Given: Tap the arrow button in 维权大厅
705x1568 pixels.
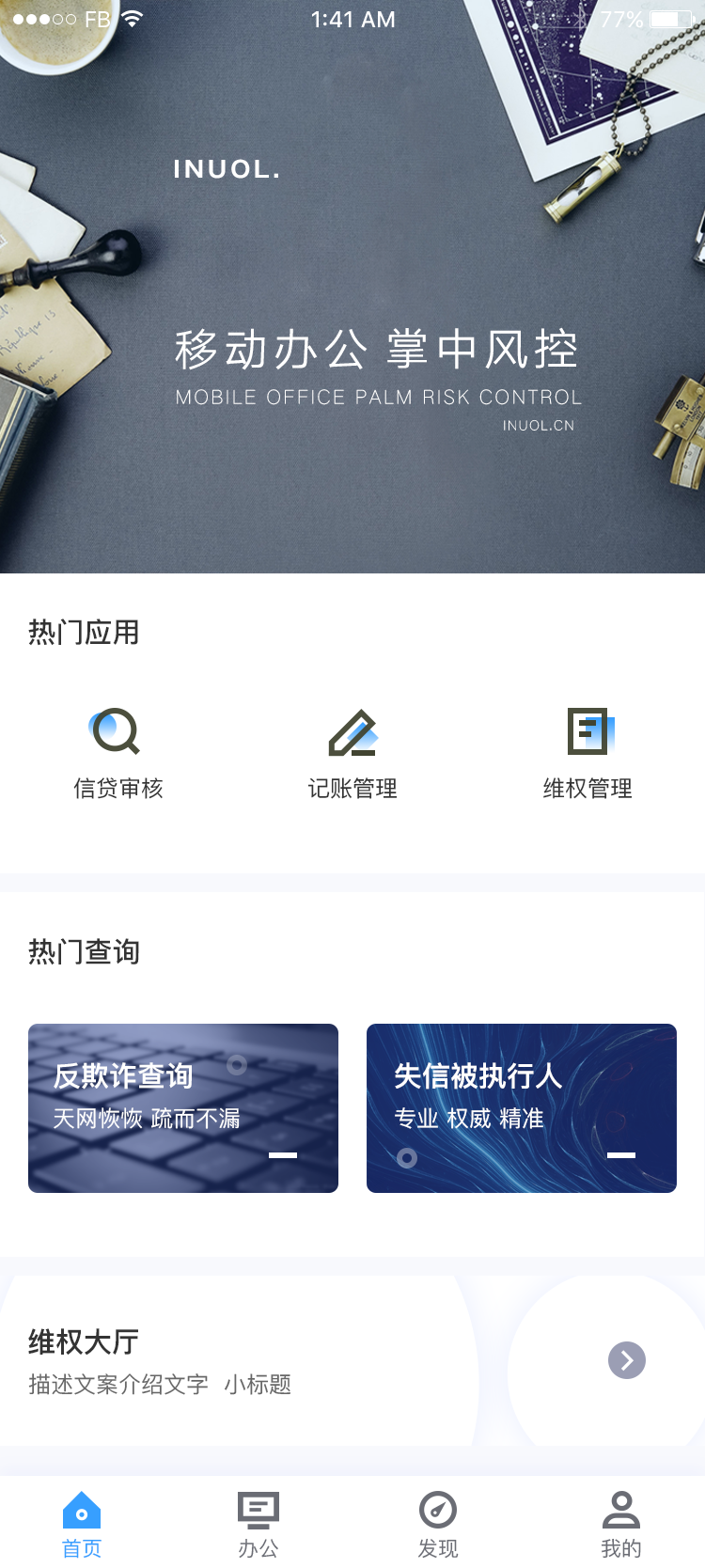Looking at the screenshot, I should coord(627,1360).
